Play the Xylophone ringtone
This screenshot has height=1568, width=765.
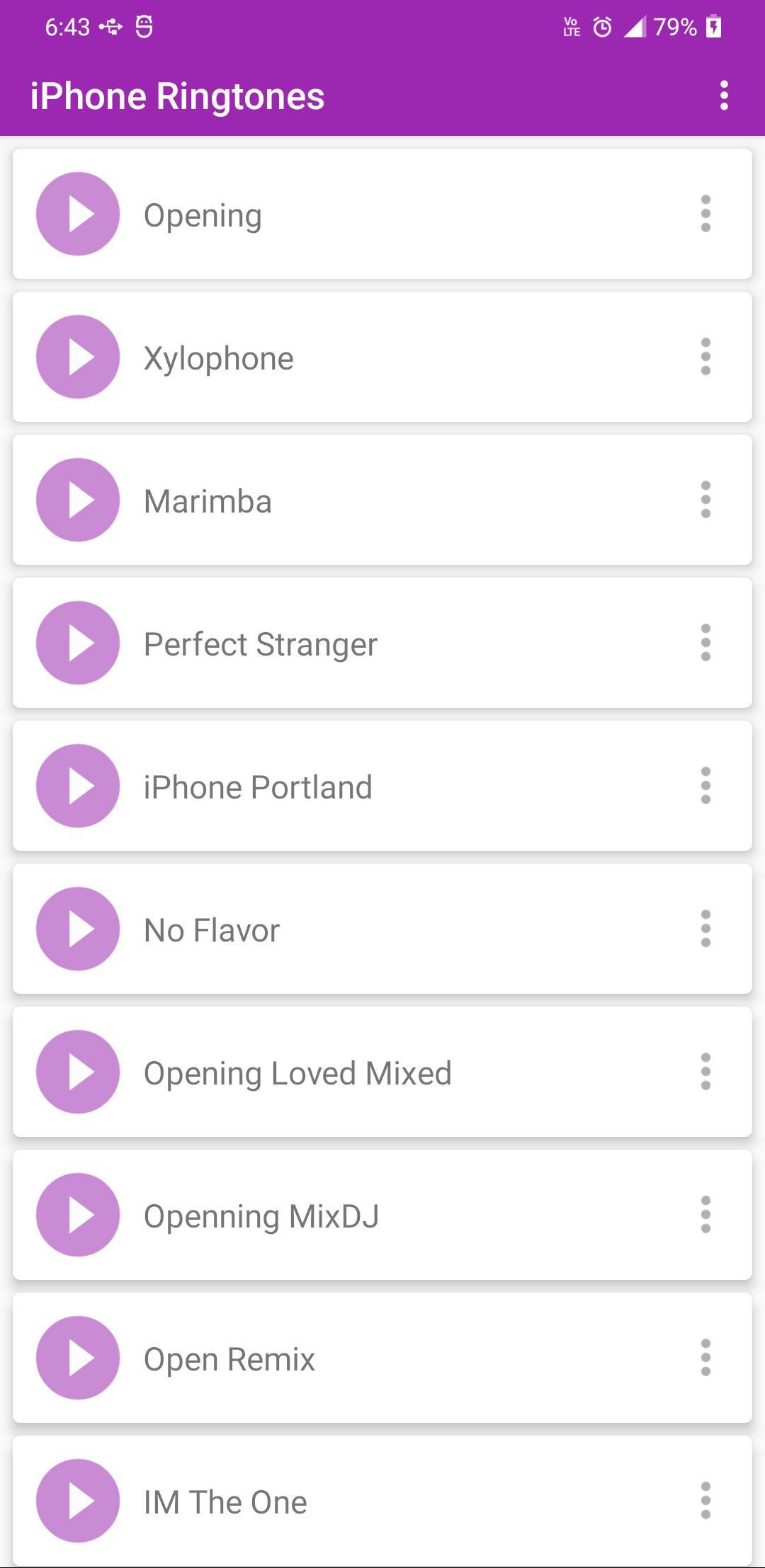[78, 357]
